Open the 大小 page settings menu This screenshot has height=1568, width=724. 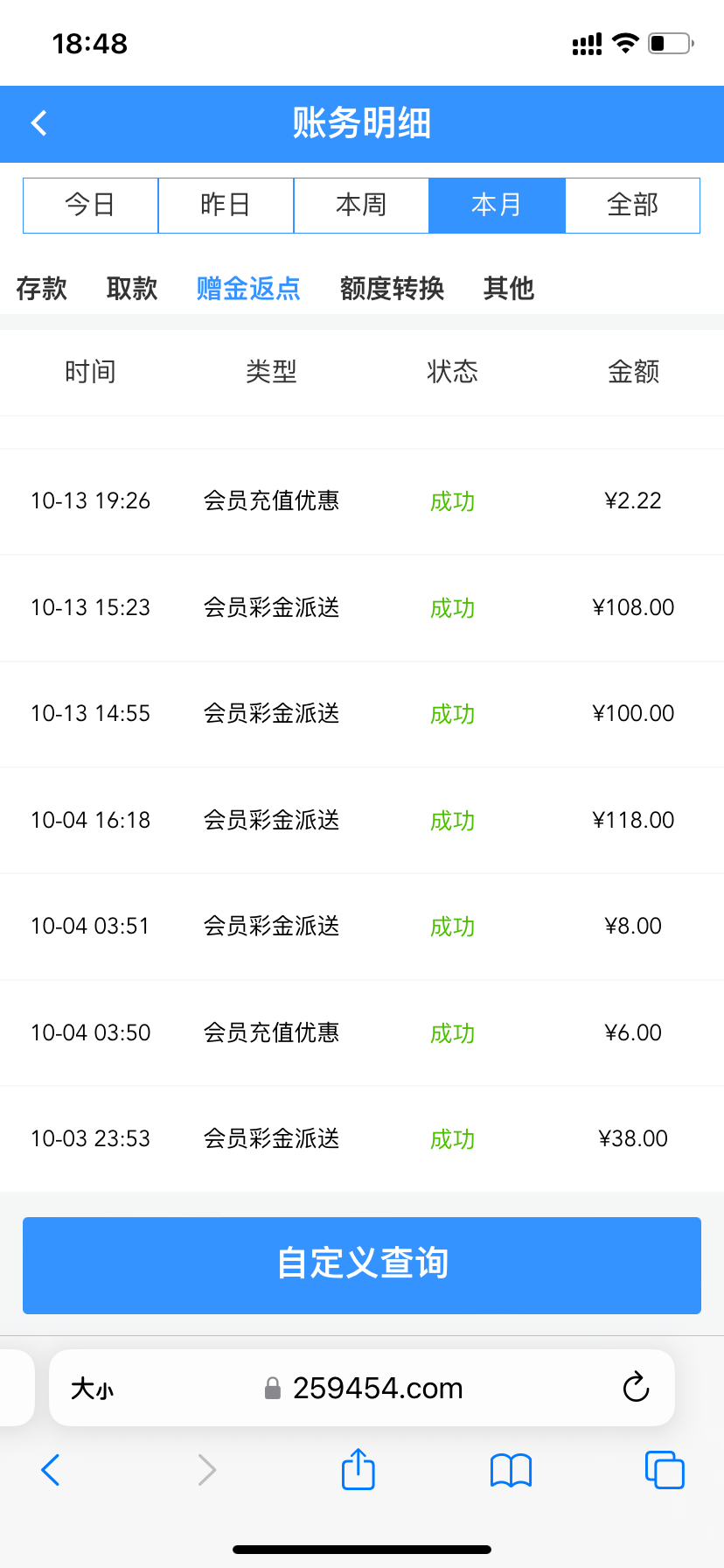point(92,1389)
